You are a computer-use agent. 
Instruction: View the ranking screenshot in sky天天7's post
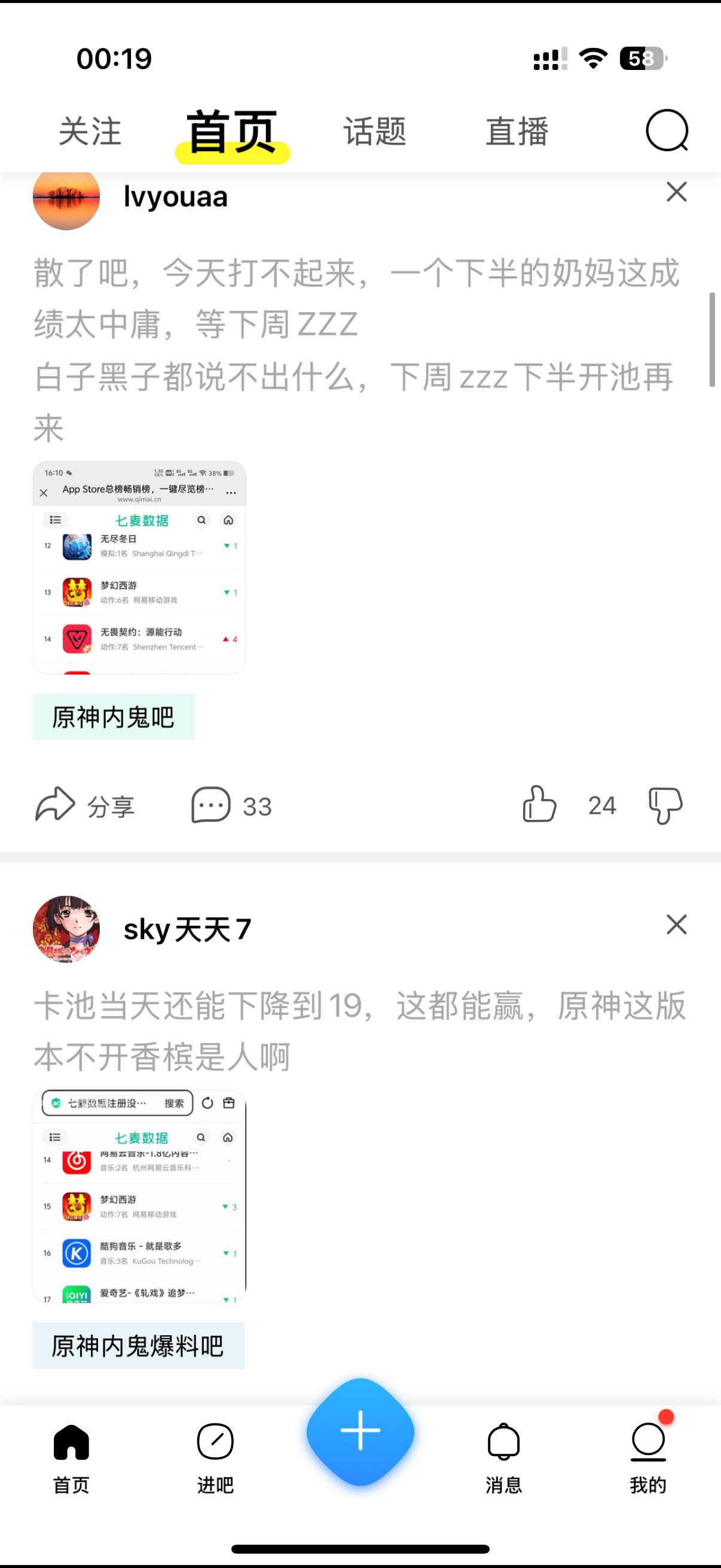pos(139,1196)
